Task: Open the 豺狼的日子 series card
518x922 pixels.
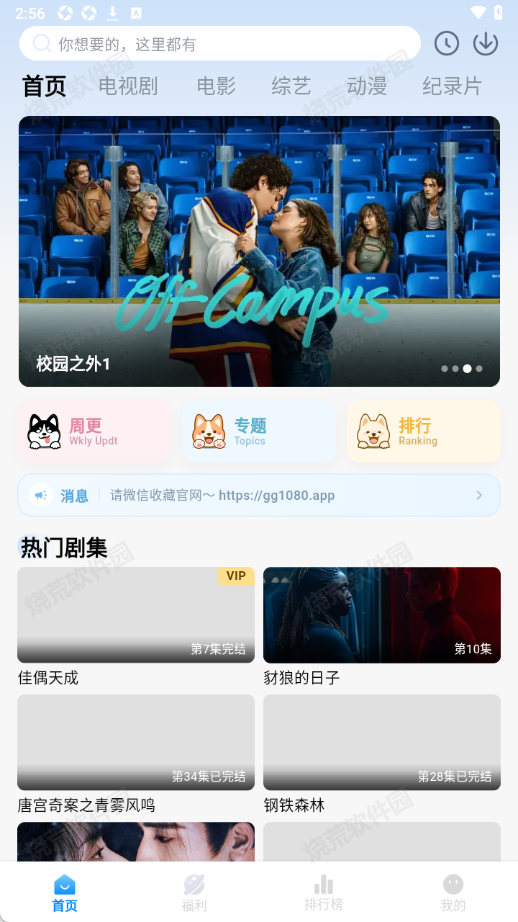Action: 382,627
